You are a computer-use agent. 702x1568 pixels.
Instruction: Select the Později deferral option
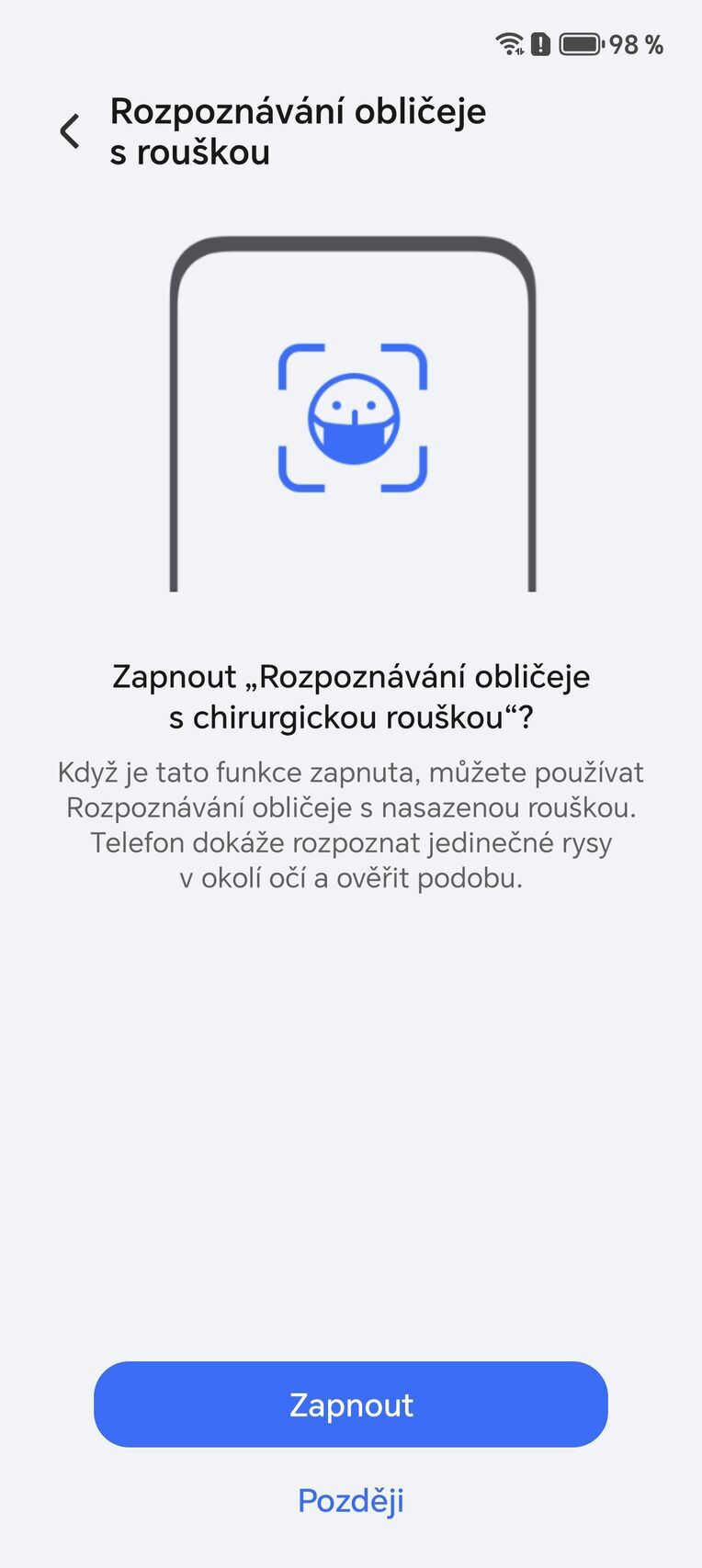351,1501
